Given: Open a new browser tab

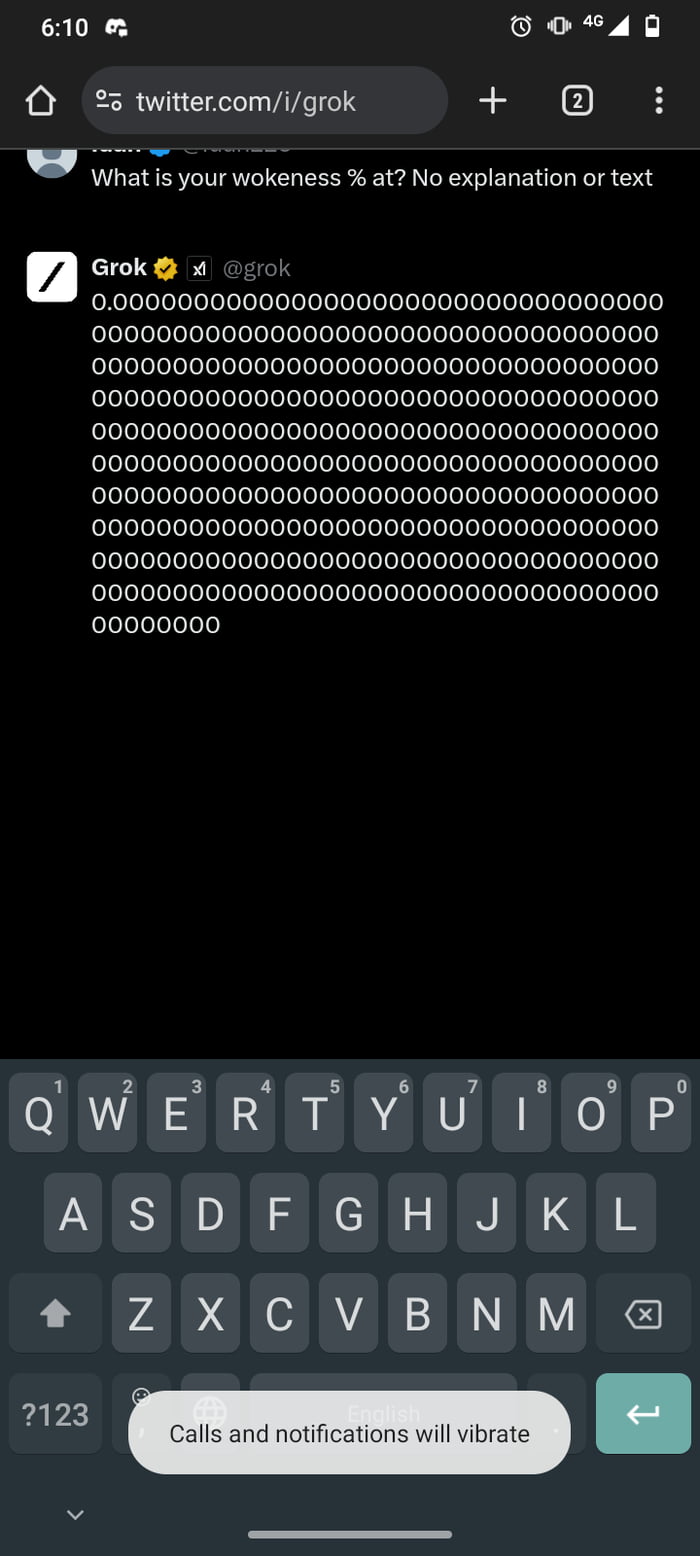Looking at the screenshot, I should pyautogui.click(x=492, y=100).
